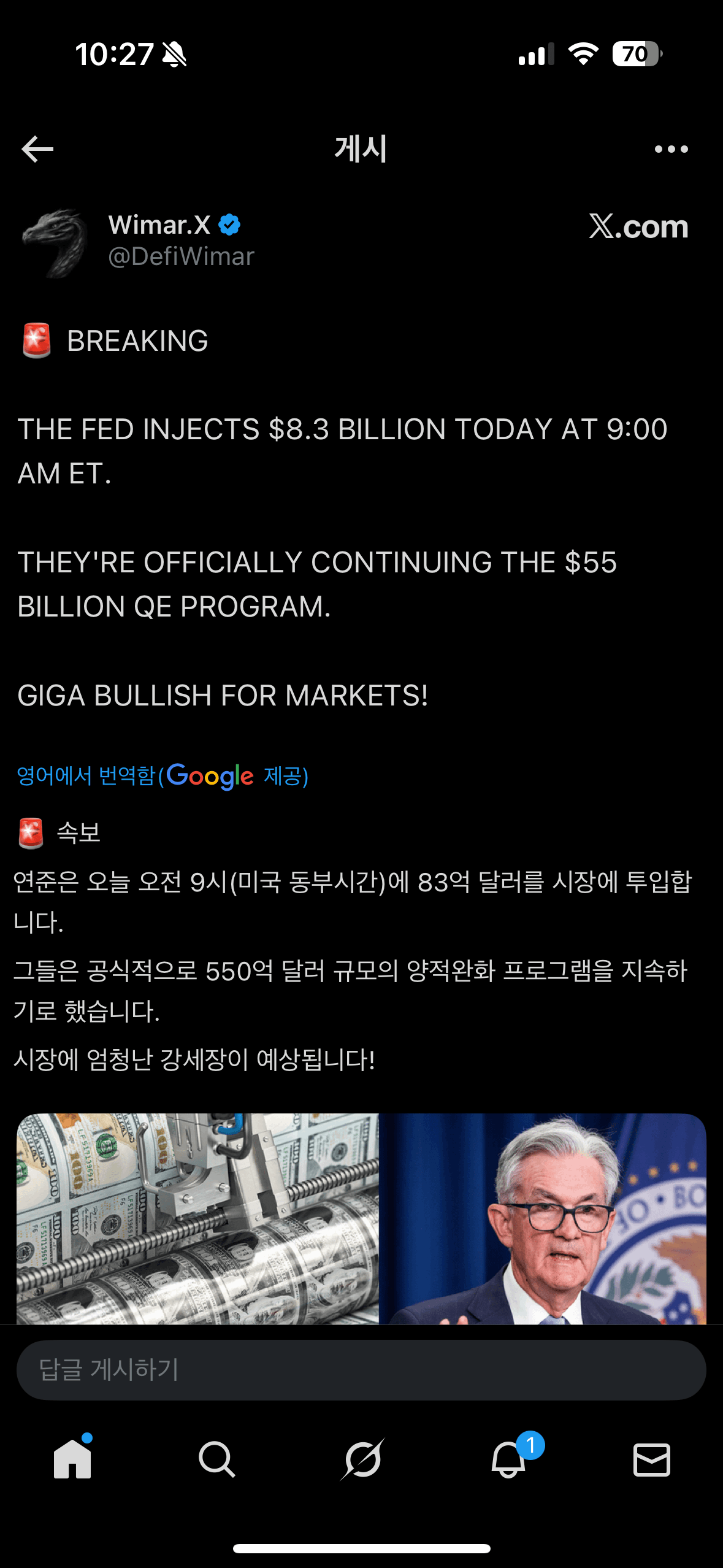
Task: Tap the Google translation notice link
Action: pyautogui.click(x=163, y=776)
